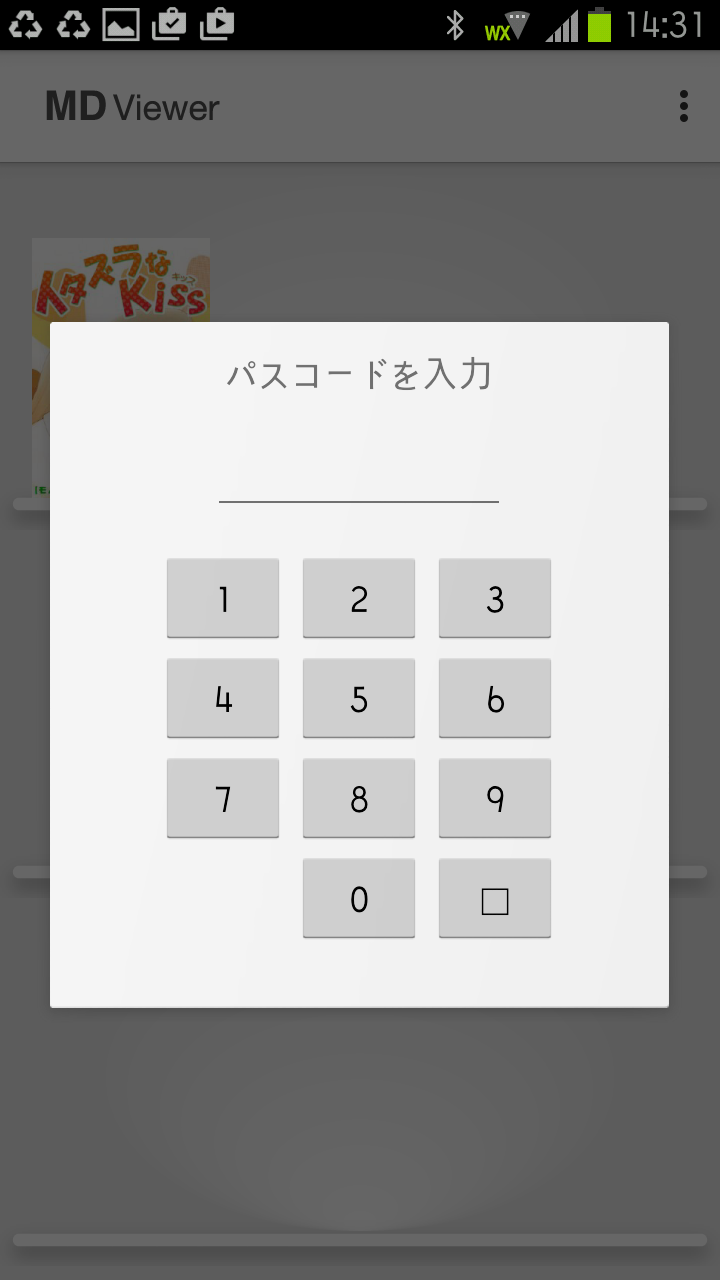Tap the number 3 key
720x1280 pixels.
coord(495,598)
